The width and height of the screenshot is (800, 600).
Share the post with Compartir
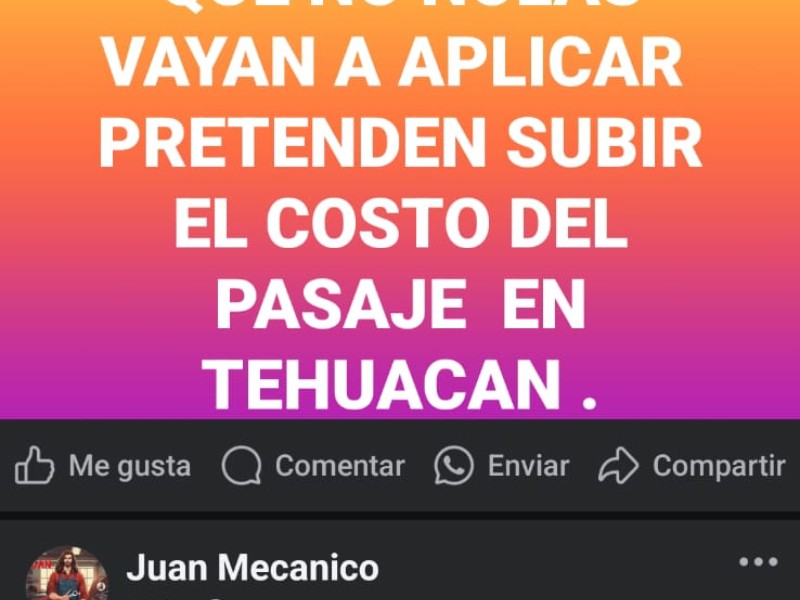click(x=692, y=466)
